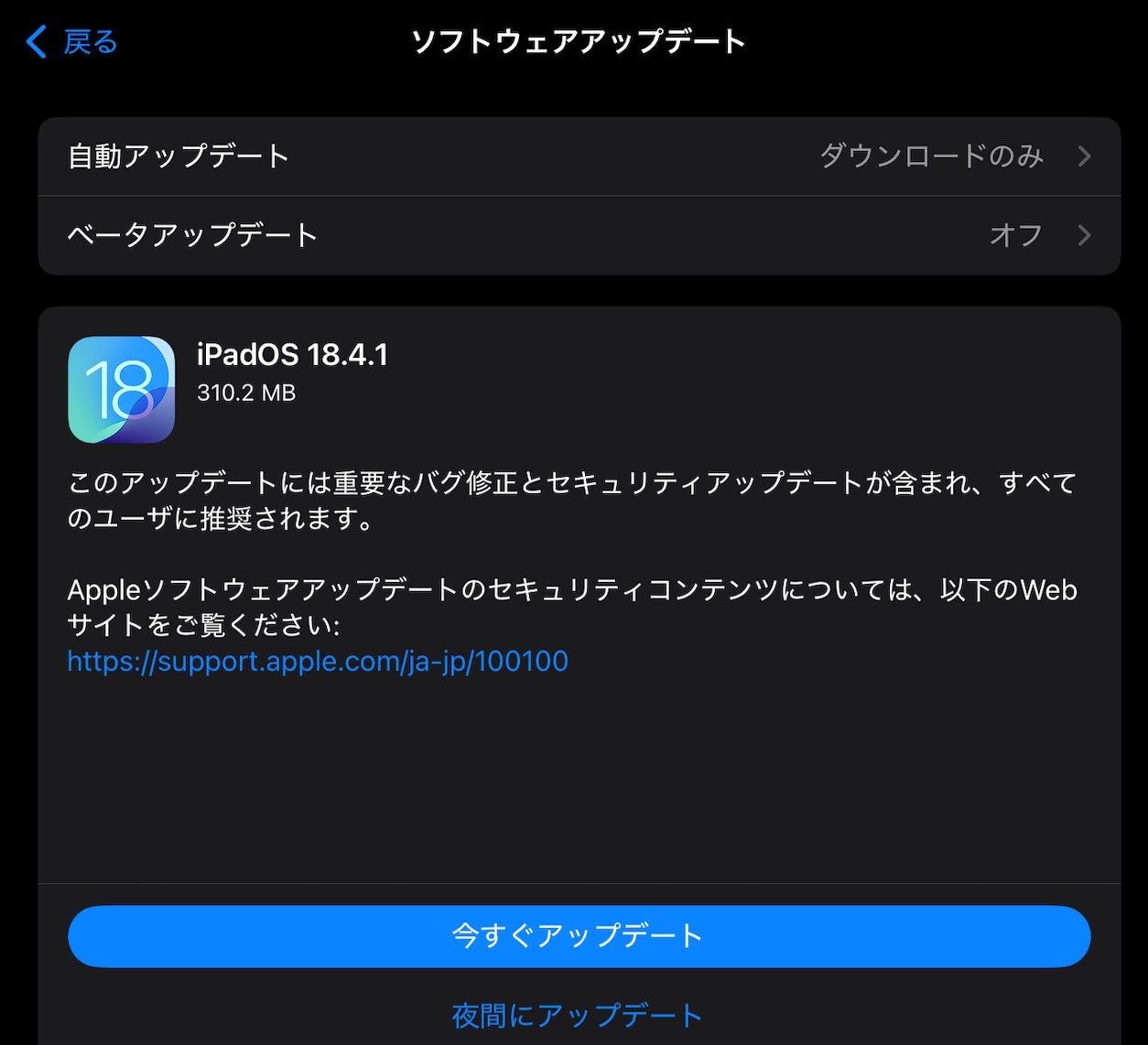The width and height of the screenshot is (1148, 1045).
Task: Open the Apple support security link
Action: (318, 661)
